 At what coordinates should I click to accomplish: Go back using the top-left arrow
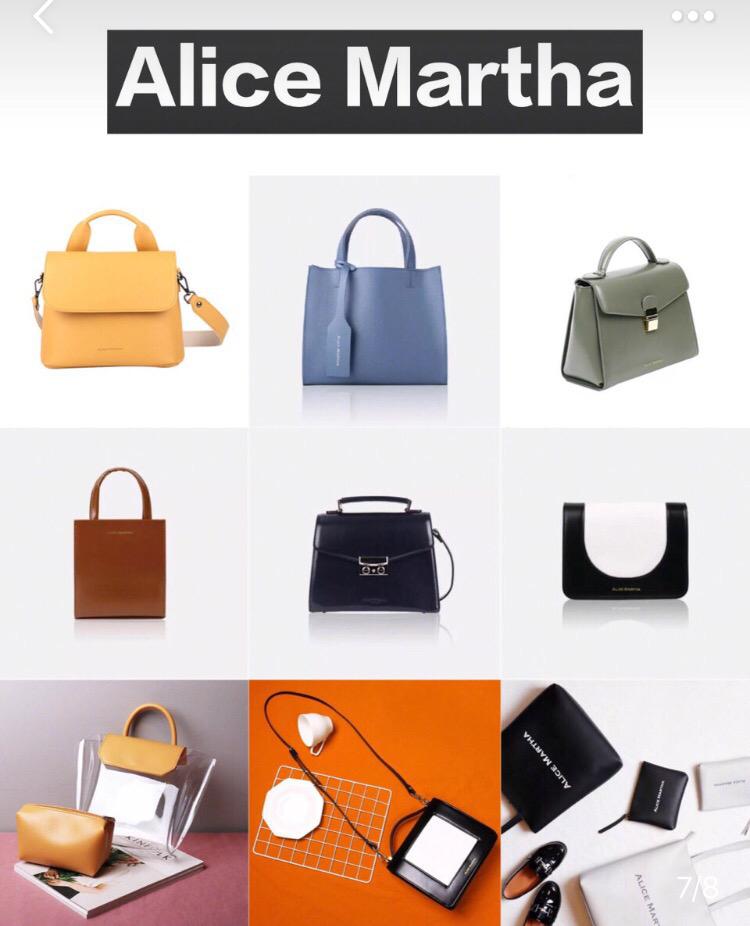point(44,16)
